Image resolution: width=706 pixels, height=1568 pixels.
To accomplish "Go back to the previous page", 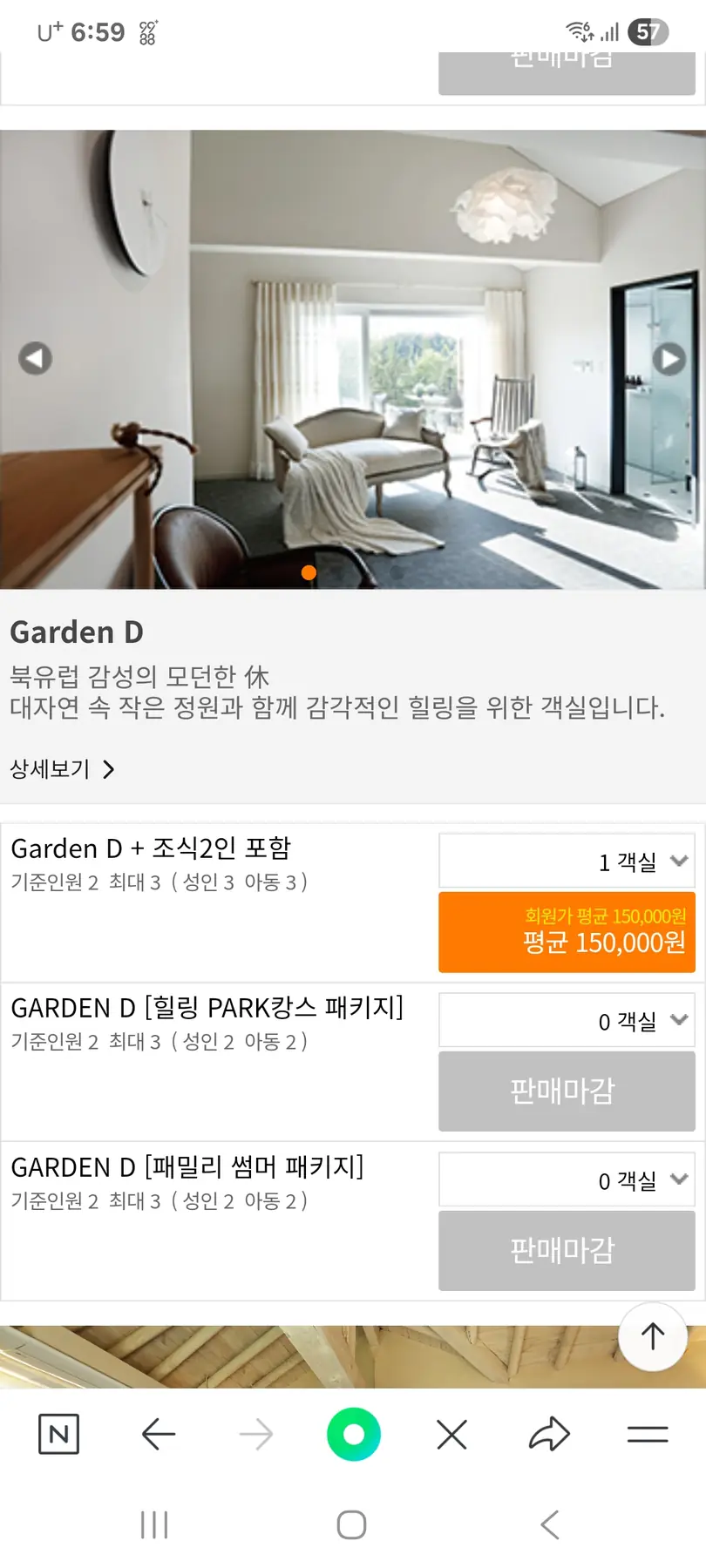I will pyautogui.click(x=159, y=1434).
